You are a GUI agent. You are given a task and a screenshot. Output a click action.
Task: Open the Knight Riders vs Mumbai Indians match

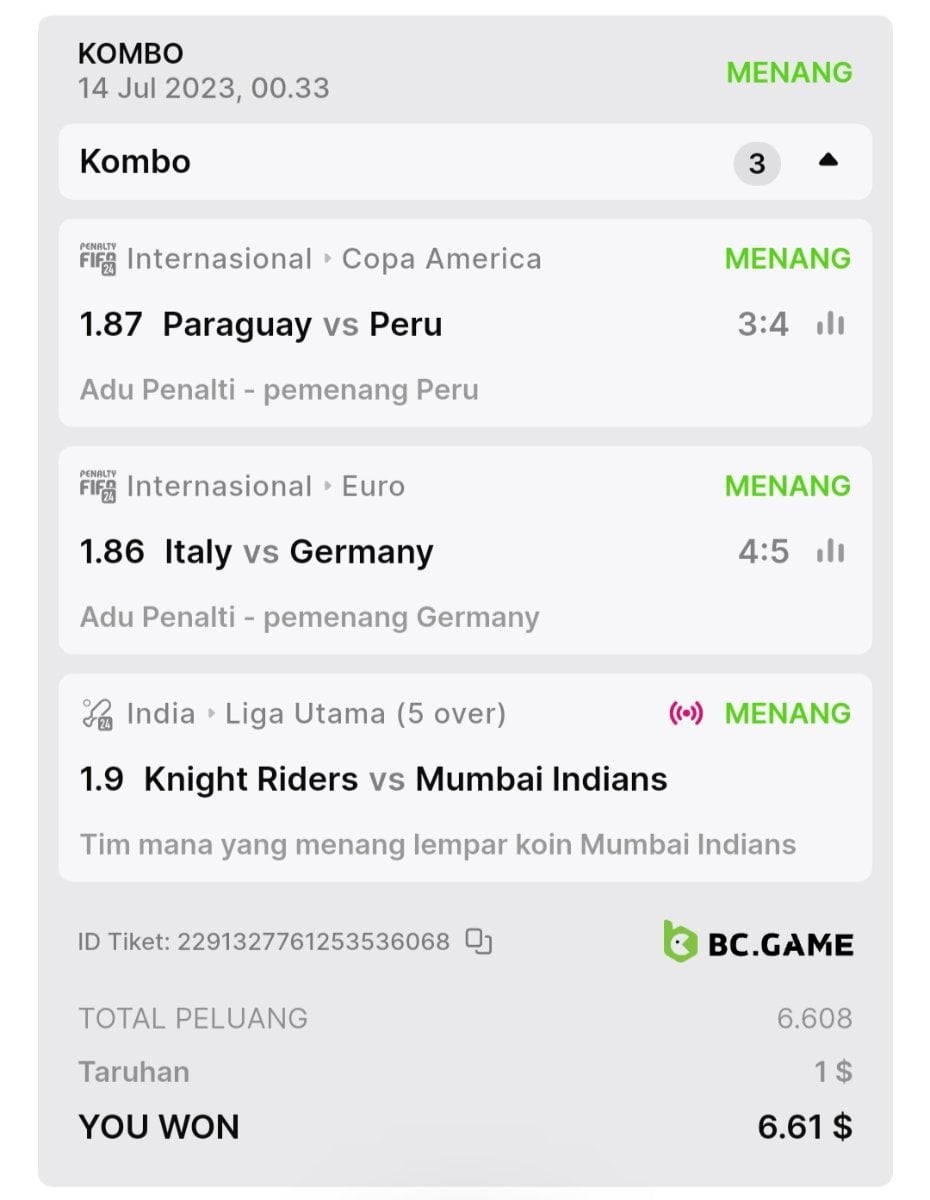405,779
